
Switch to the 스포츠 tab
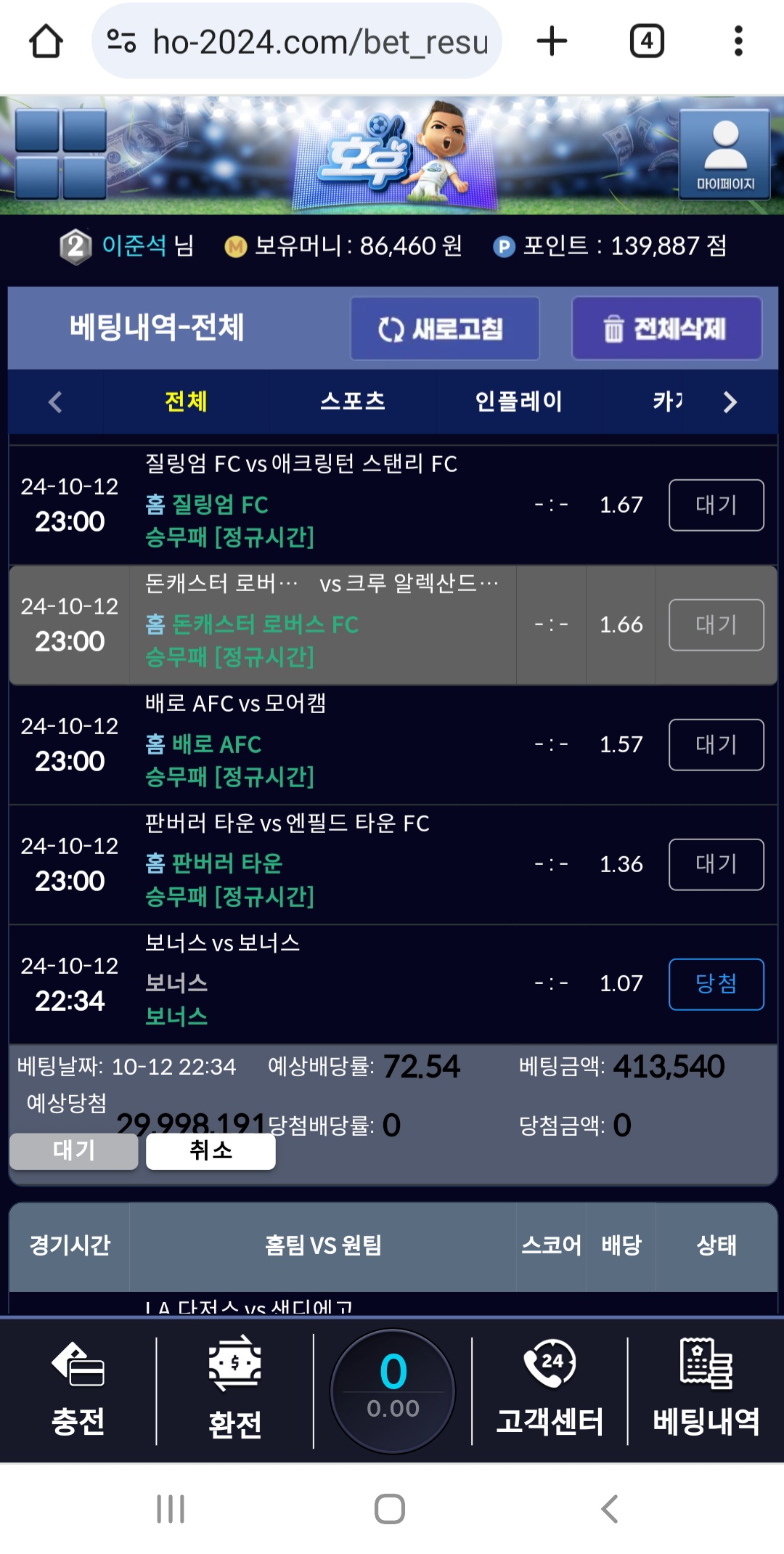pyautogui.click(x=353, y=401)
